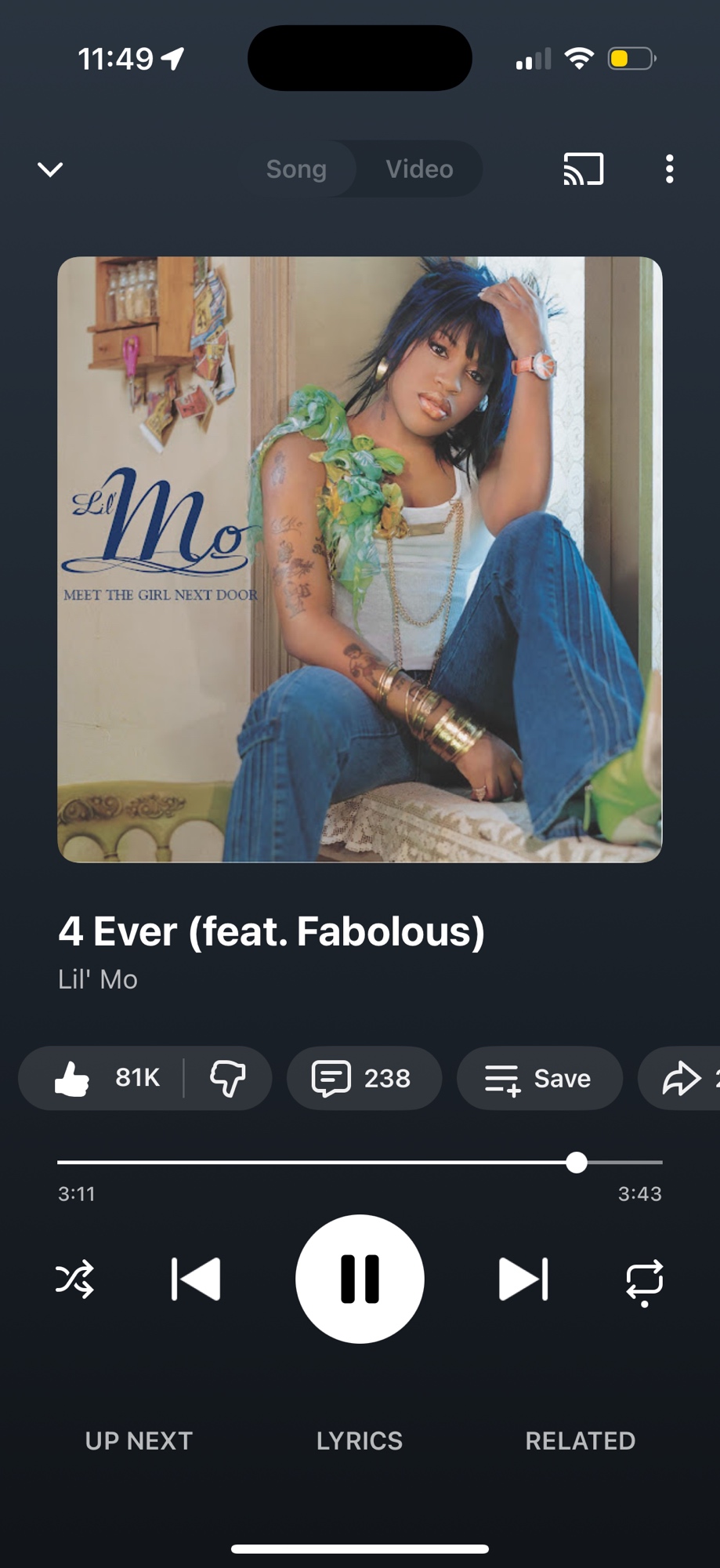Switch to the Video mode
This screenshot has height=1568, width=720.
[x=419, y=169]
